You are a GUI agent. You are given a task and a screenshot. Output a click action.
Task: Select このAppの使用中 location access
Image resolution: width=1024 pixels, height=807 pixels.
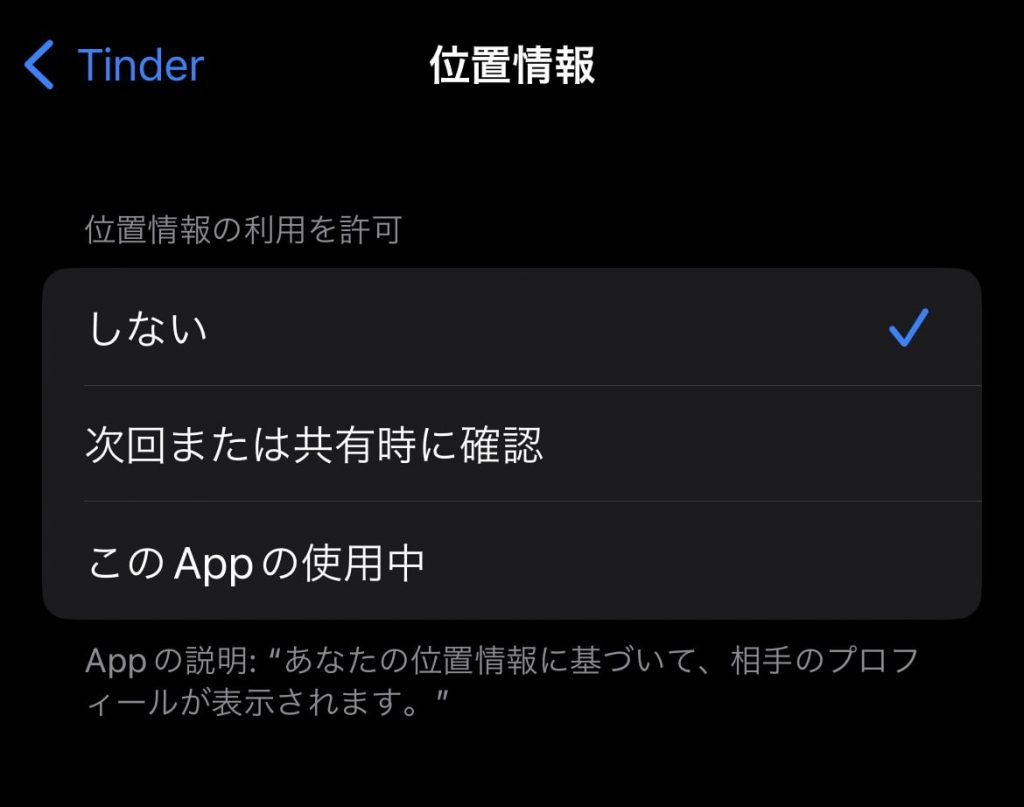point(511,562)
